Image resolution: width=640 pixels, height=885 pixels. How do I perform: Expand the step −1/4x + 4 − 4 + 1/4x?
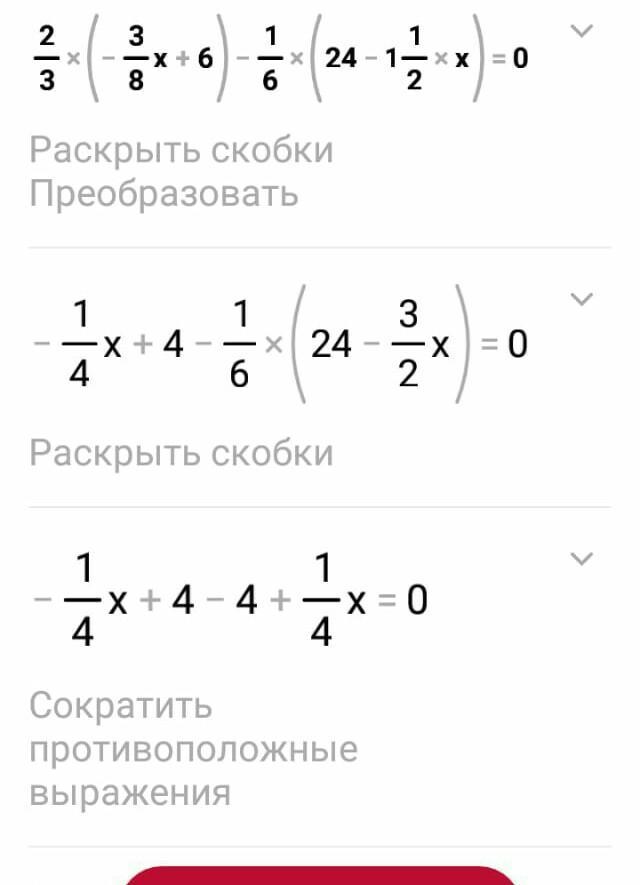tap(581, 558)
